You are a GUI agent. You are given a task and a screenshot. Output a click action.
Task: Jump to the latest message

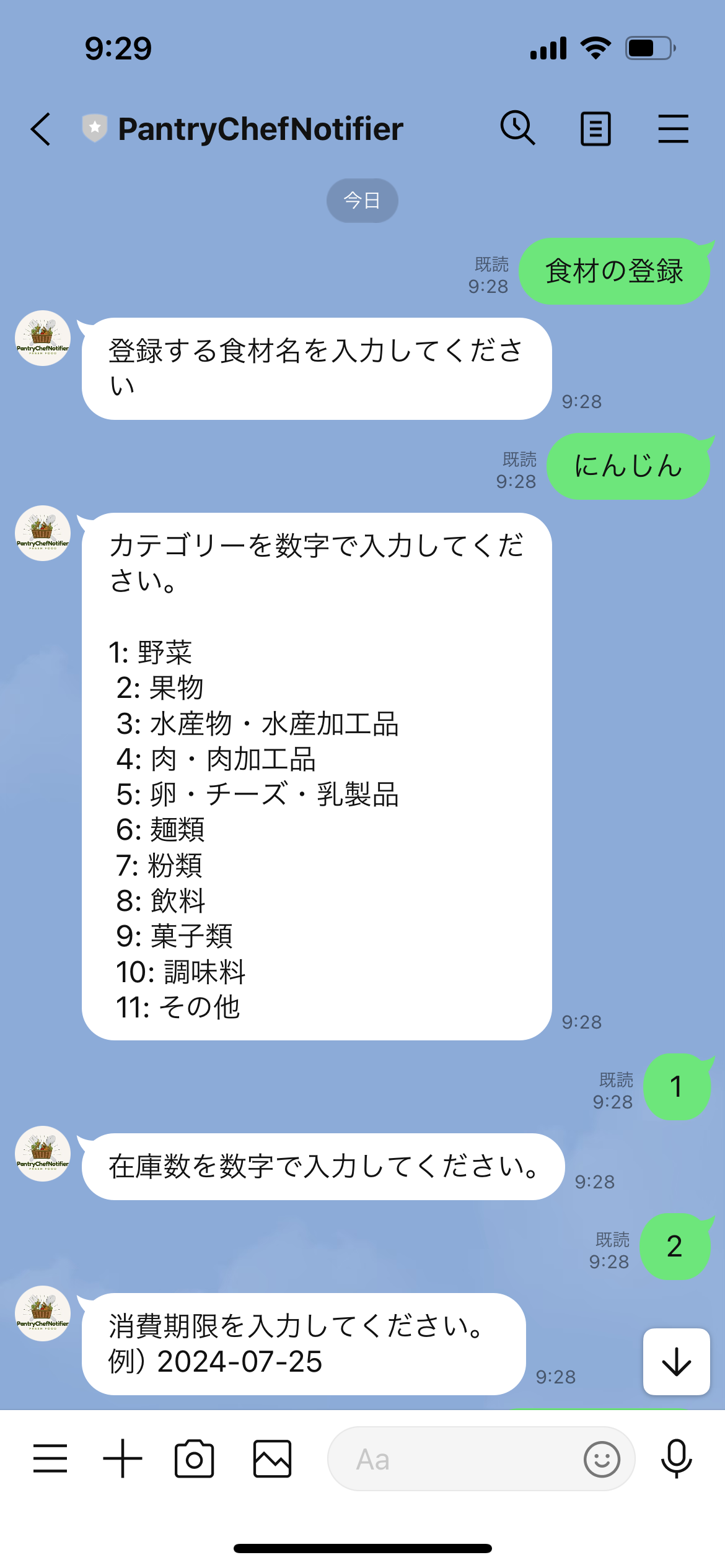tap(676, 1362)
